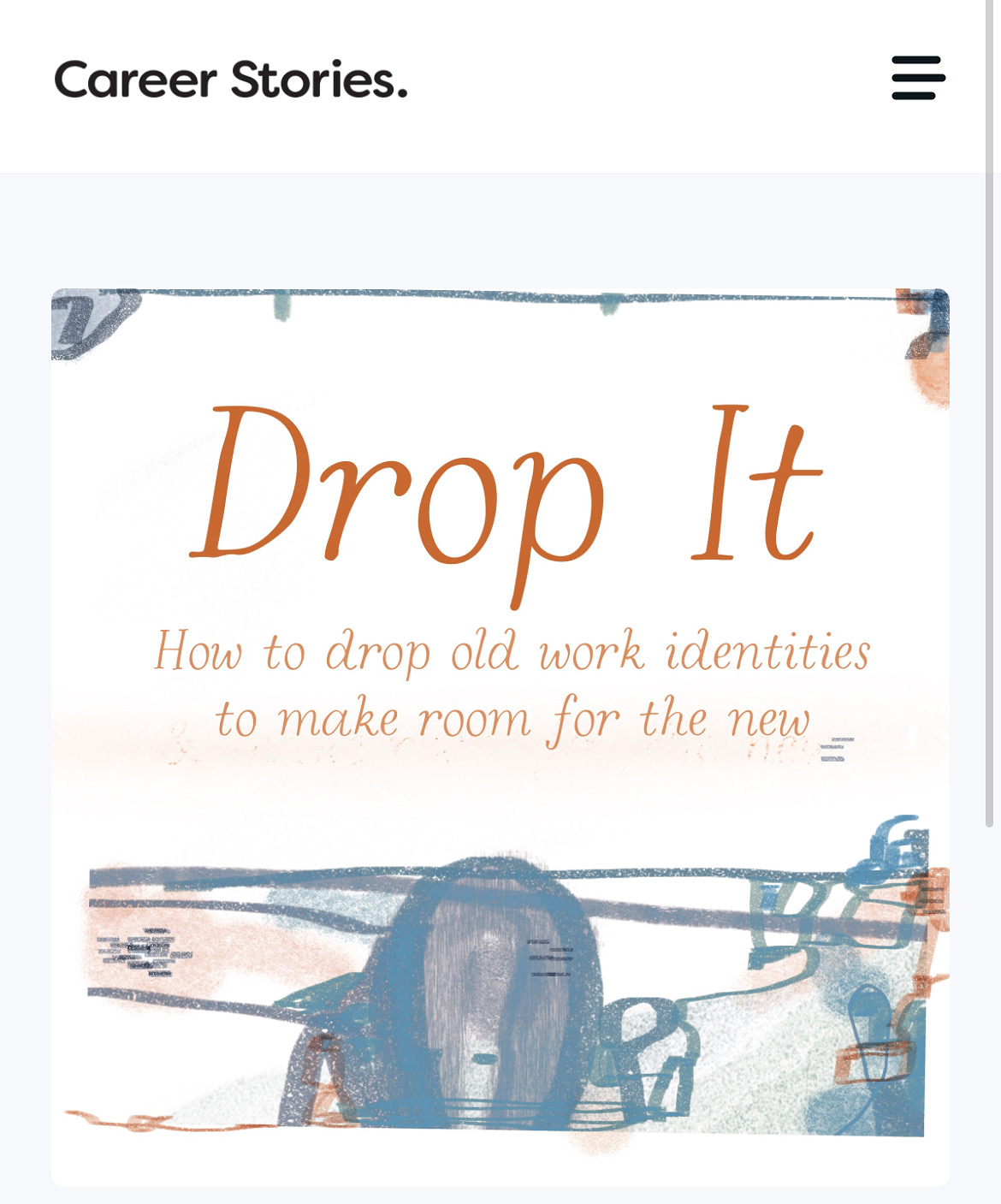Go to Career Stories home page
This screenshot has height=1204, width=1001.
coord(231,80)
